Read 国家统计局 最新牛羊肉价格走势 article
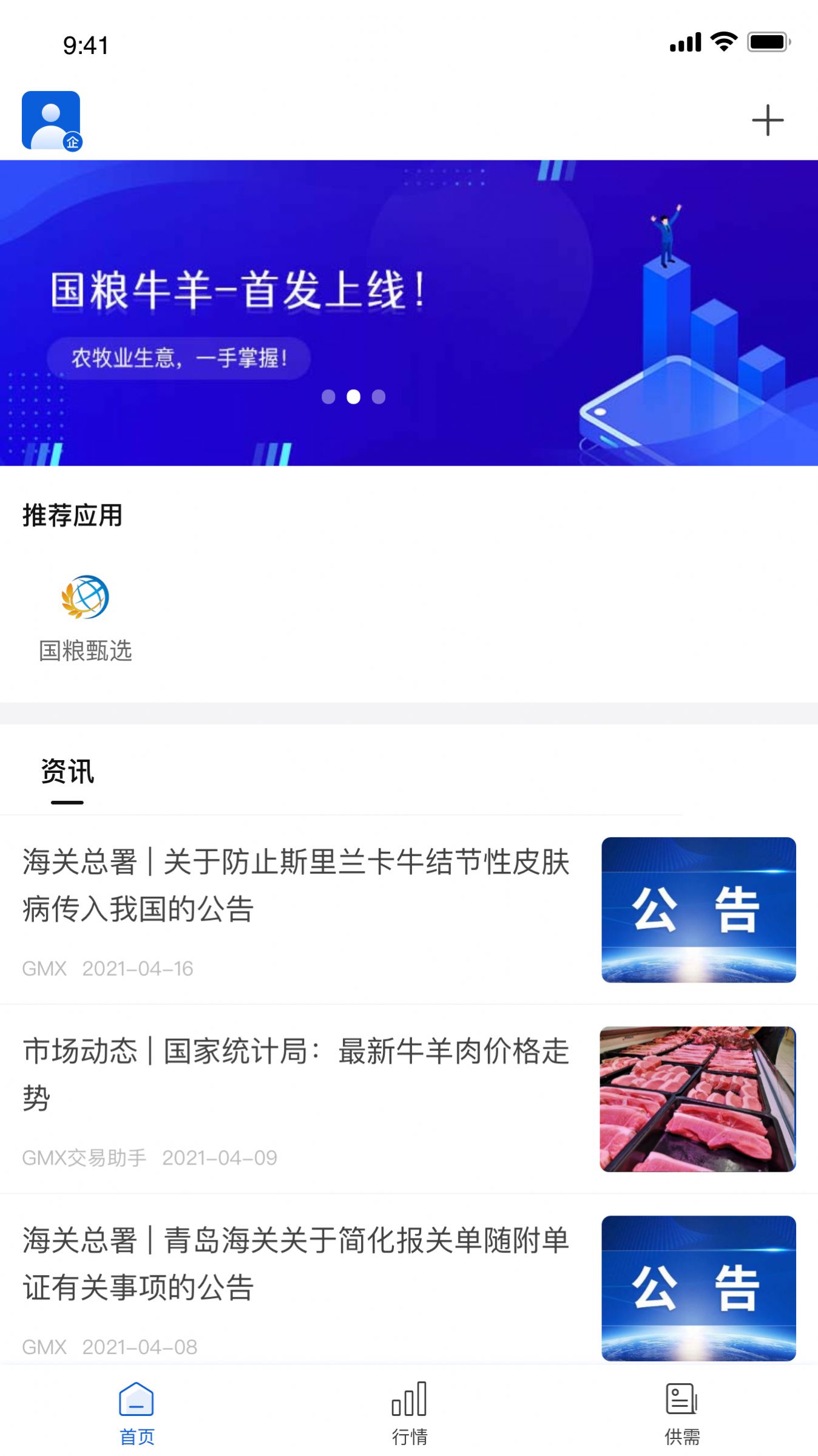 click(296, 1073)
